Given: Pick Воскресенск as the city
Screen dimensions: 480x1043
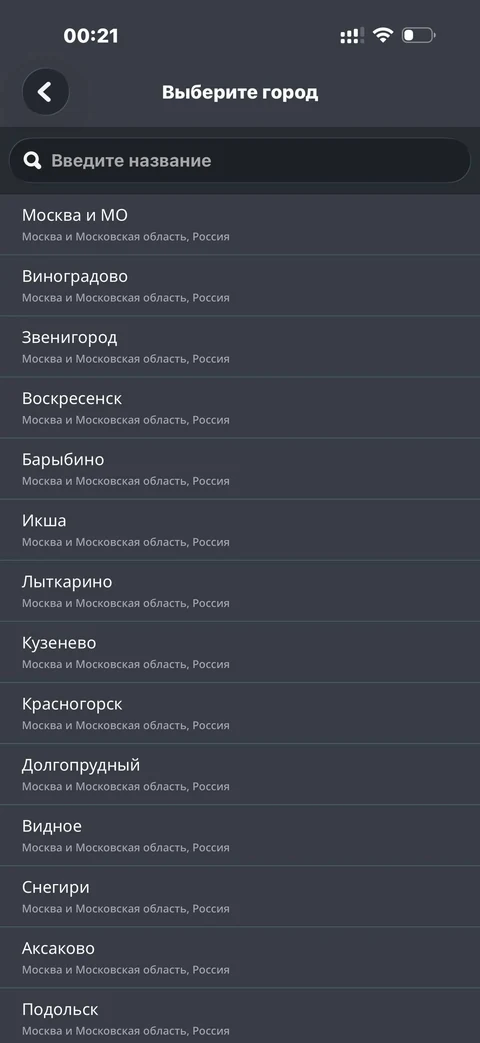Looking at the screenshot, I should [240, 408].
